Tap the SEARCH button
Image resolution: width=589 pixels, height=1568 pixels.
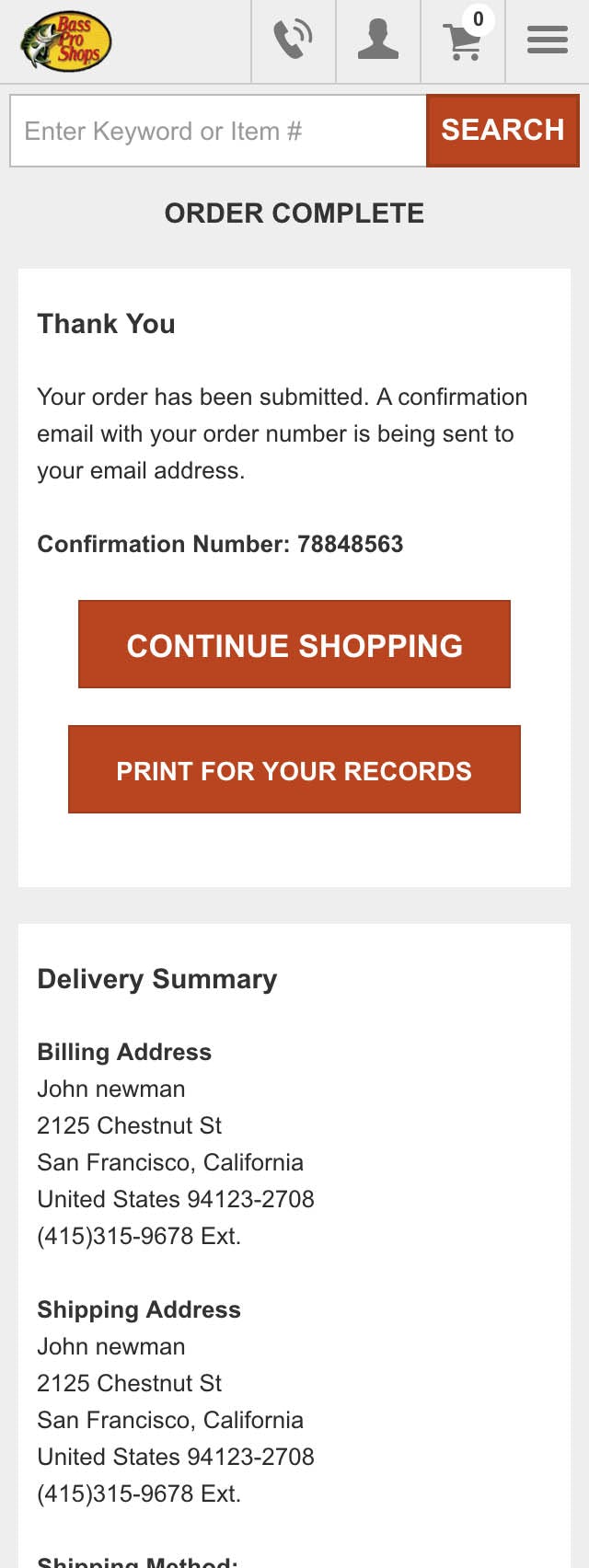click(502, 131)
